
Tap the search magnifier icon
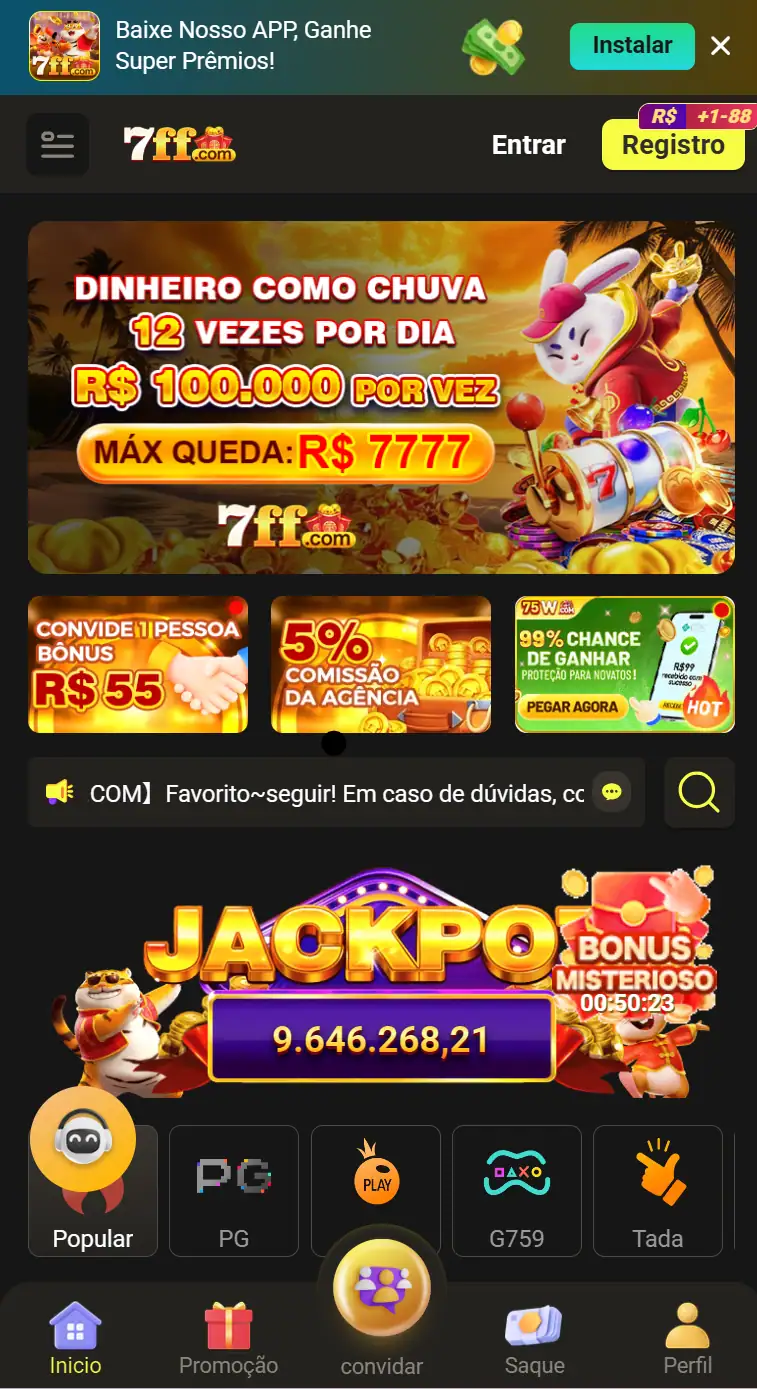(699, 793)
